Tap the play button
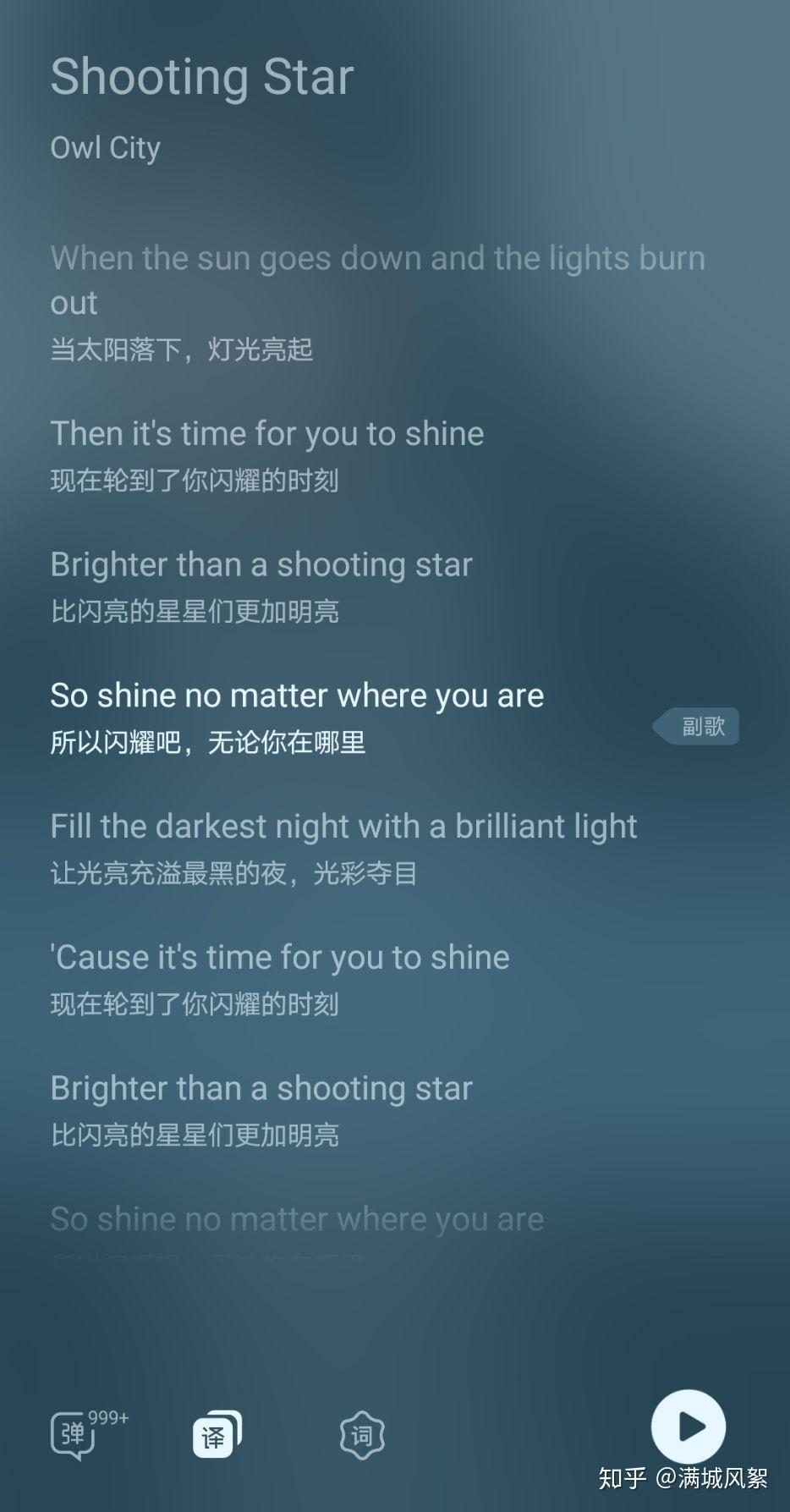The width and height of the screenshot is (790, 1512). pyautogui.click(x=689, y=1427)
